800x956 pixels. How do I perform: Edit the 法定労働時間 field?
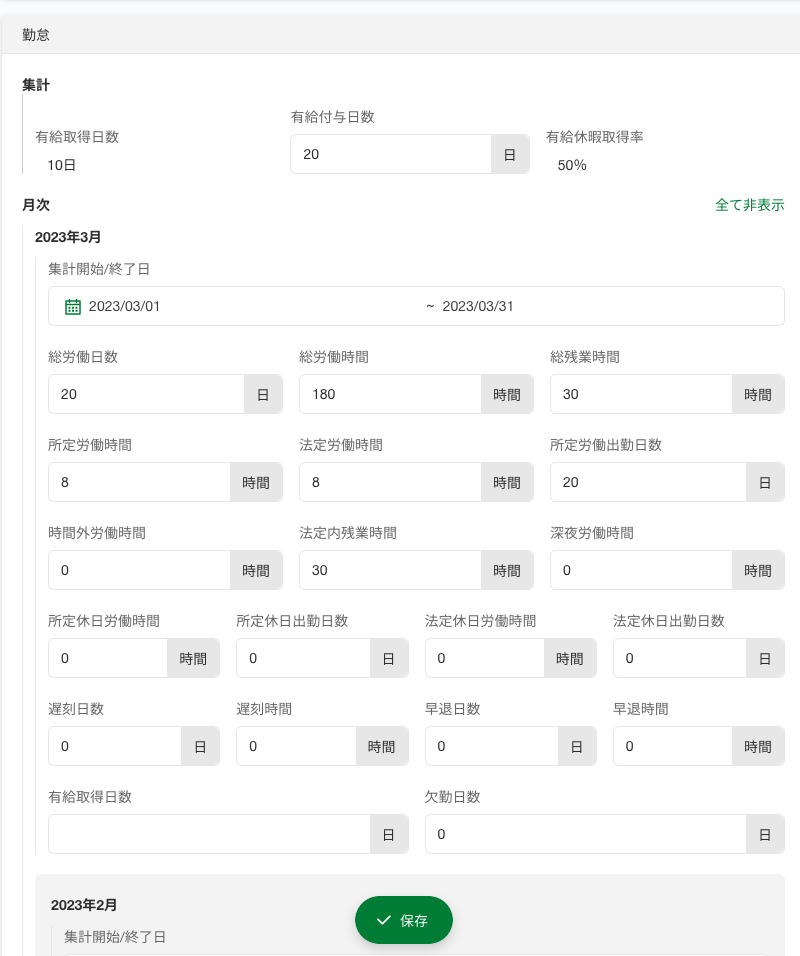coord(389,482)
